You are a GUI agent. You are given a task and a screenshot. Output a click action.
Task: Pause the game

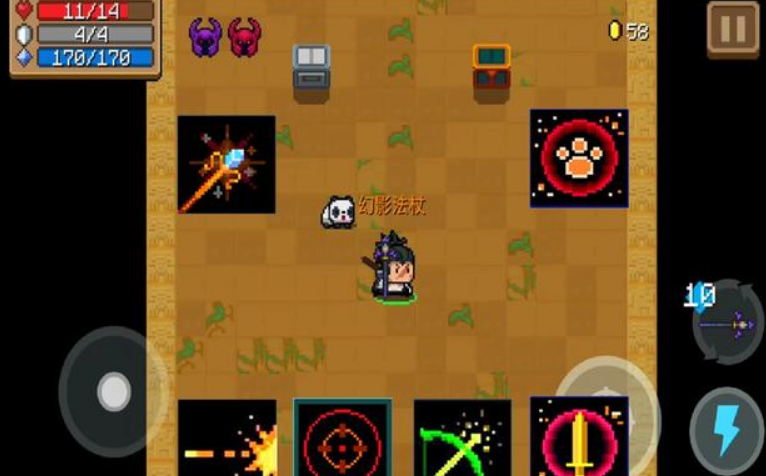click(733, 29)
